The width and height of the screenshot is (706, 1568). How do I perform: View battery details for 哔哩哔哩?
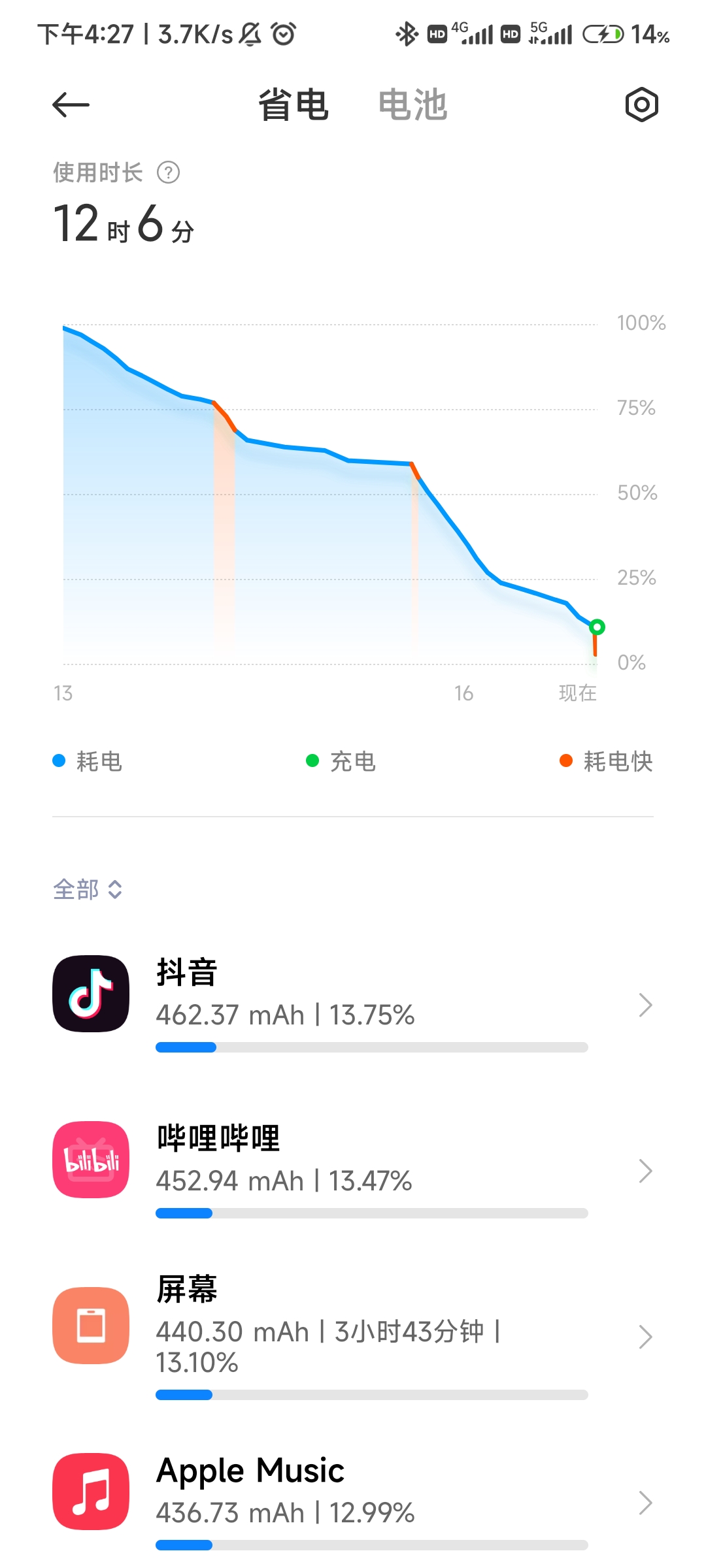point(353,1169)
